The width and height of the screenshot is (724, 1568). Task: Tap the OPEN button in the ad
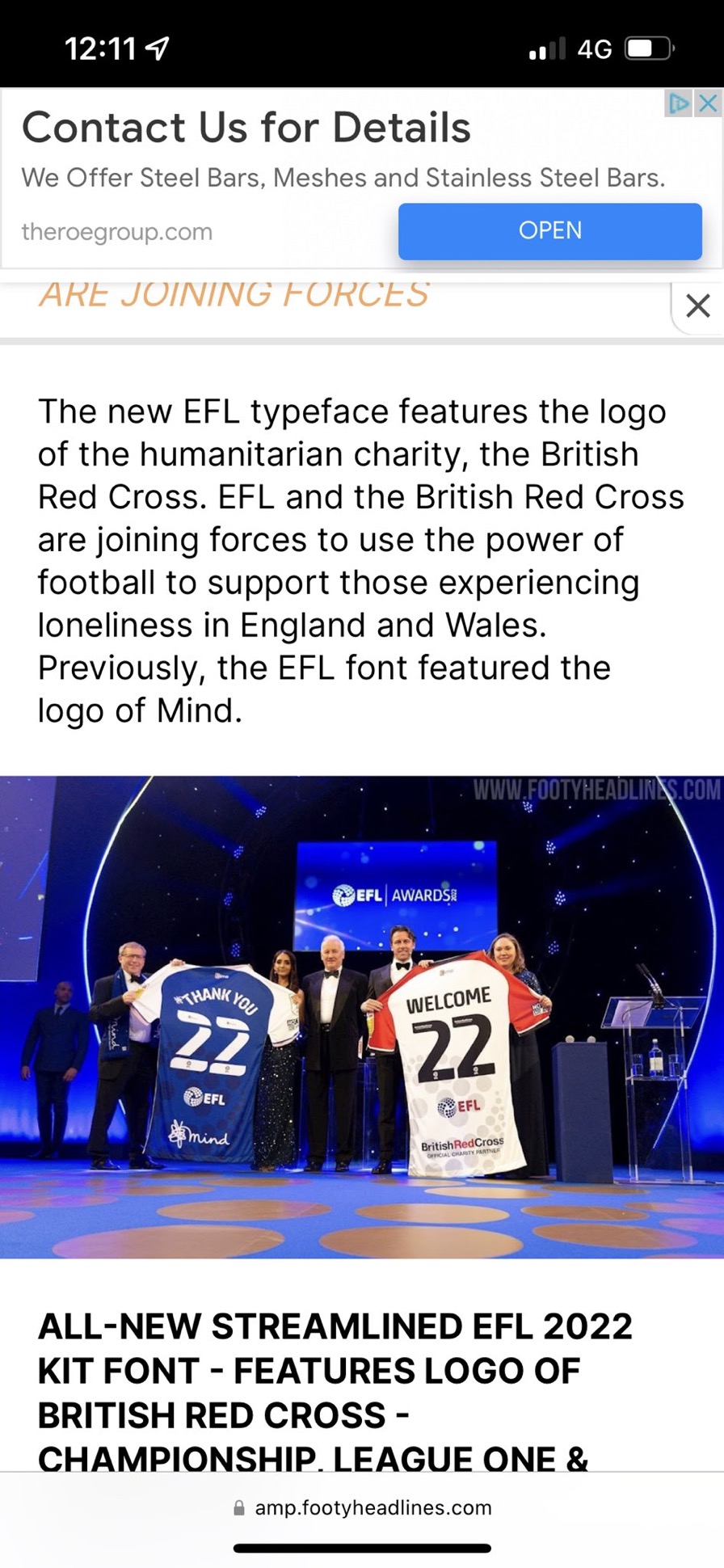(549, 231)
